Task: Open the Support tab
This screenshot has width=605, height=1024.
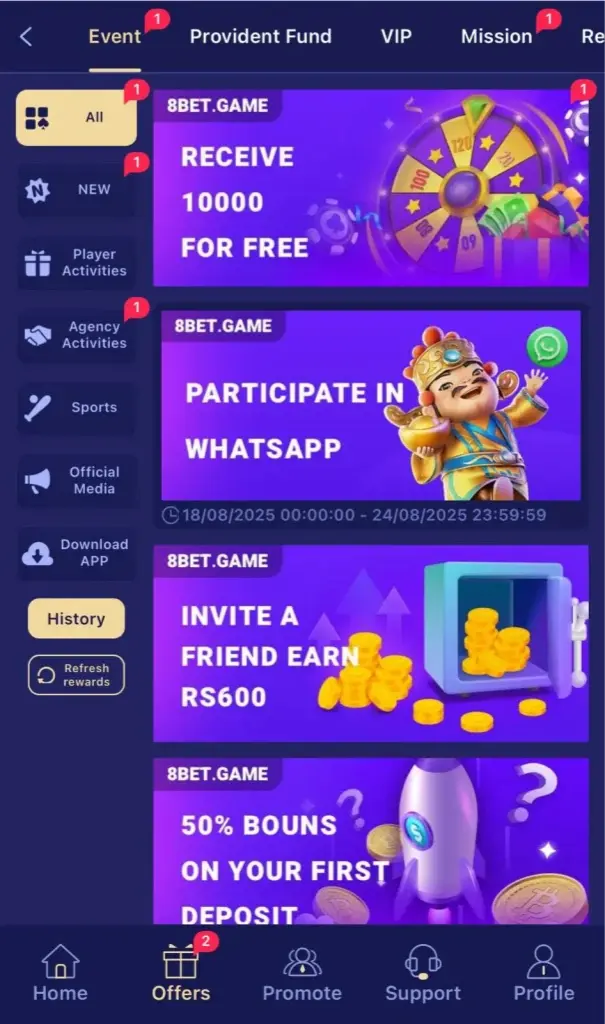Action: point(423,973)
